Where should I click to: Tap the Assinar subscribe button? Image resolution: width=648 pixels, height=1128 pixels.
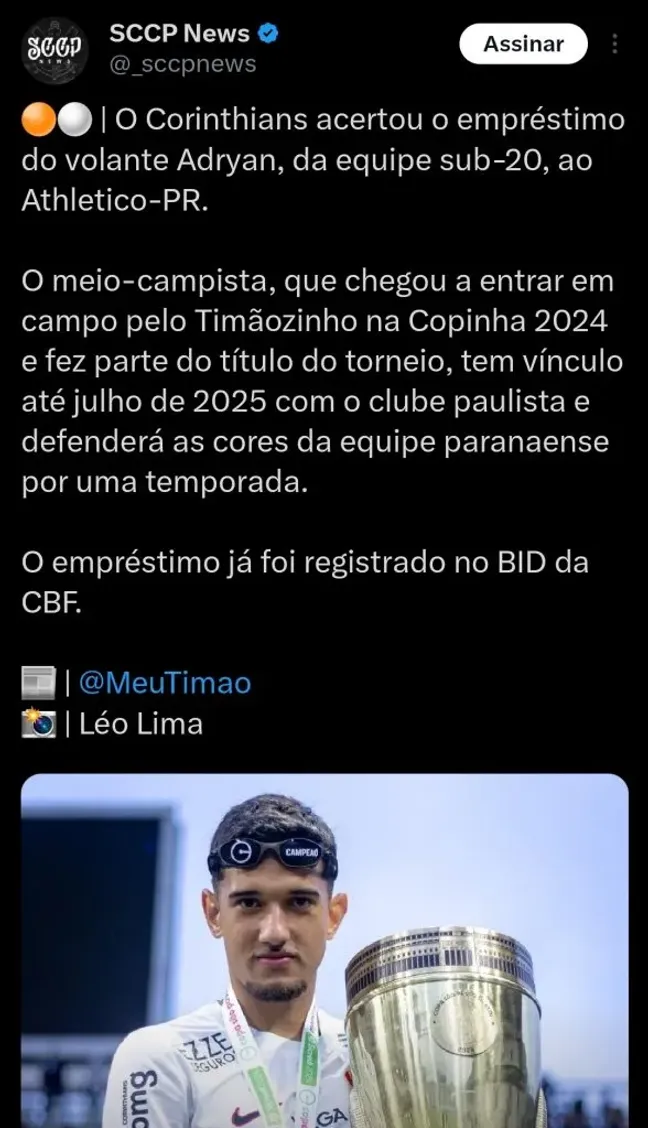pos(523,44)
